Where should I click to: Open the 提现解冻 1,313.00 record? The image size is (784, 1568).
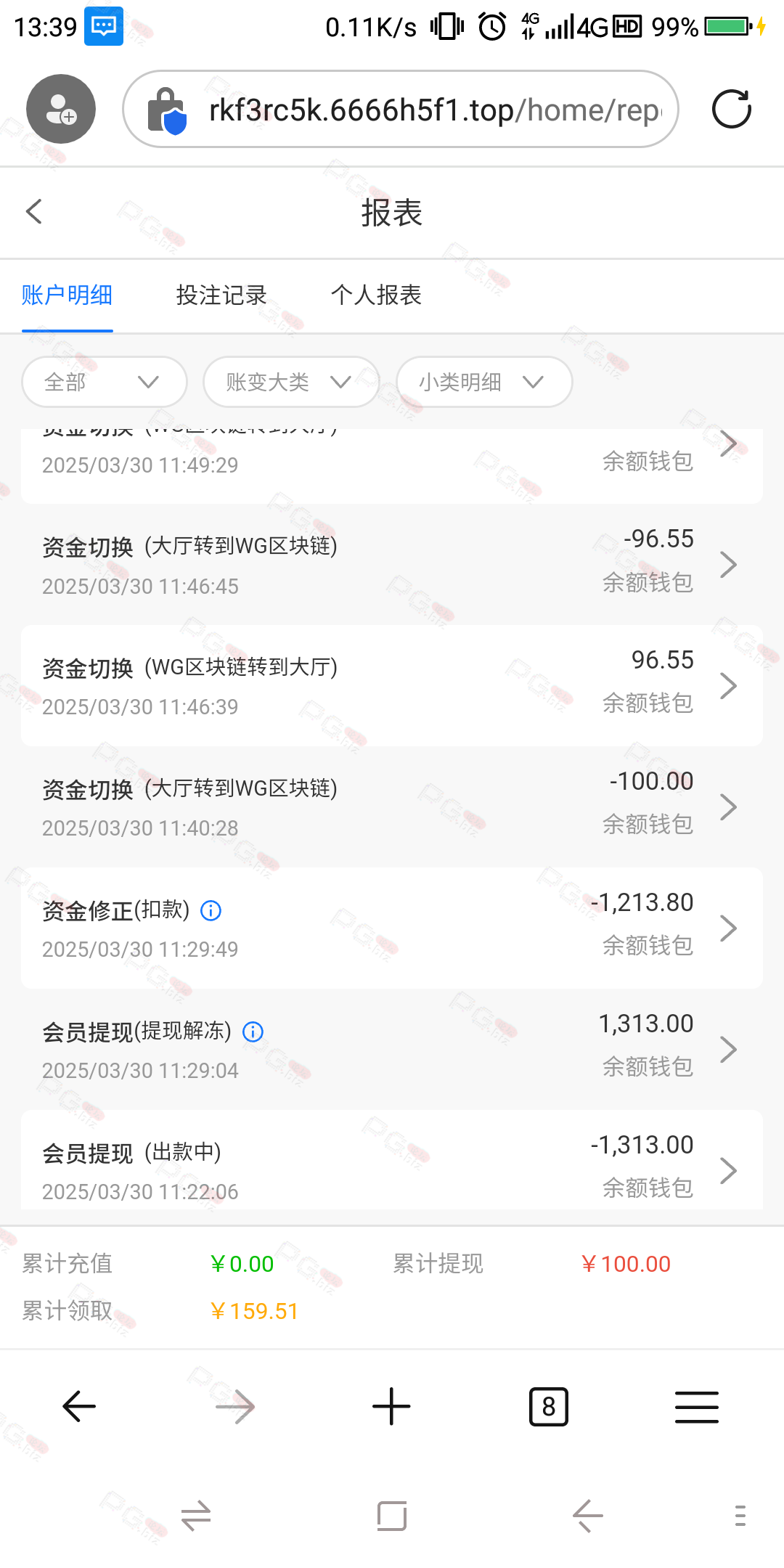tap(392, 1049)
